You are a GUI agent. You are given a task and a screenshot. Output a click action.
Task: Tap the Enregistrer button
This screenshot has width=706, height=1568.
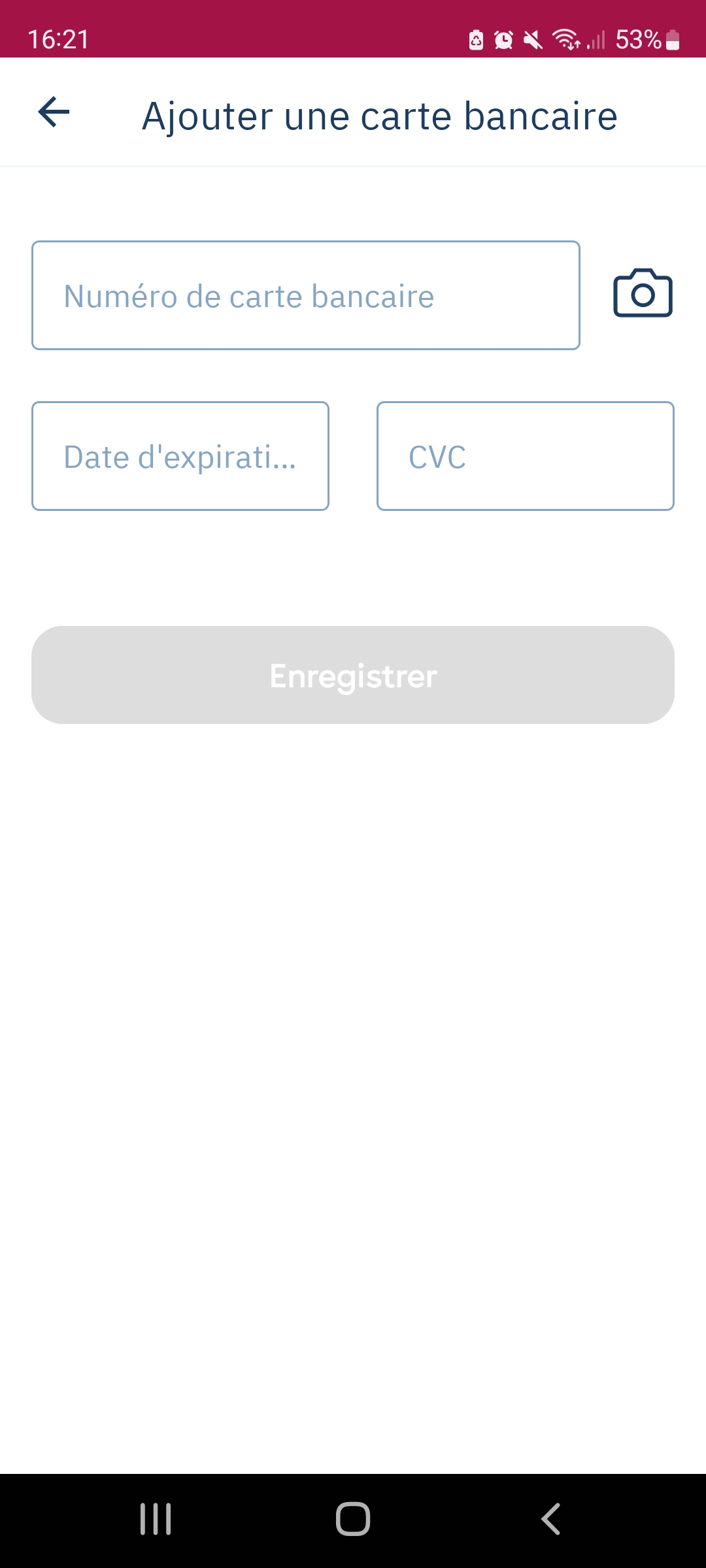[353, 675]
